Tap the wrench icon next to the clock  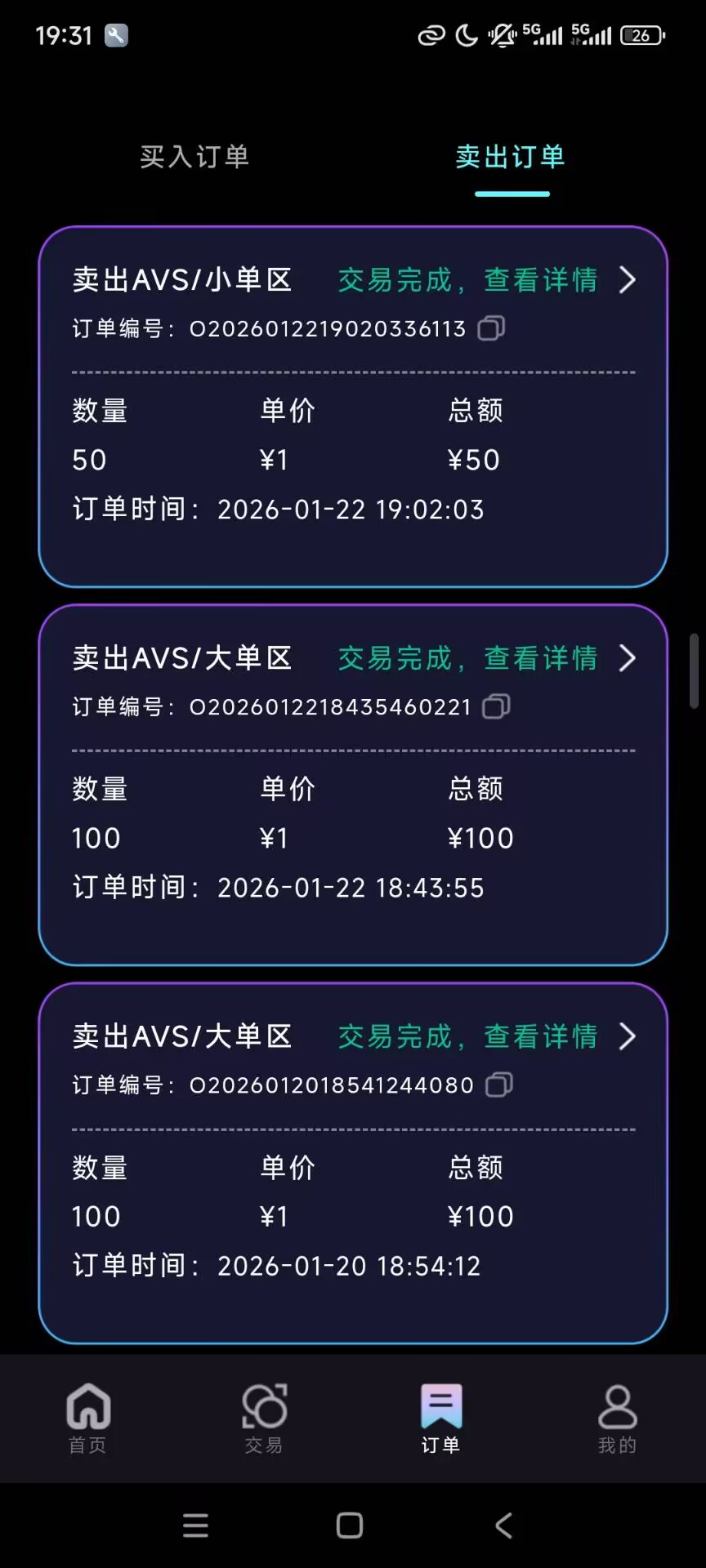(115, 34)
